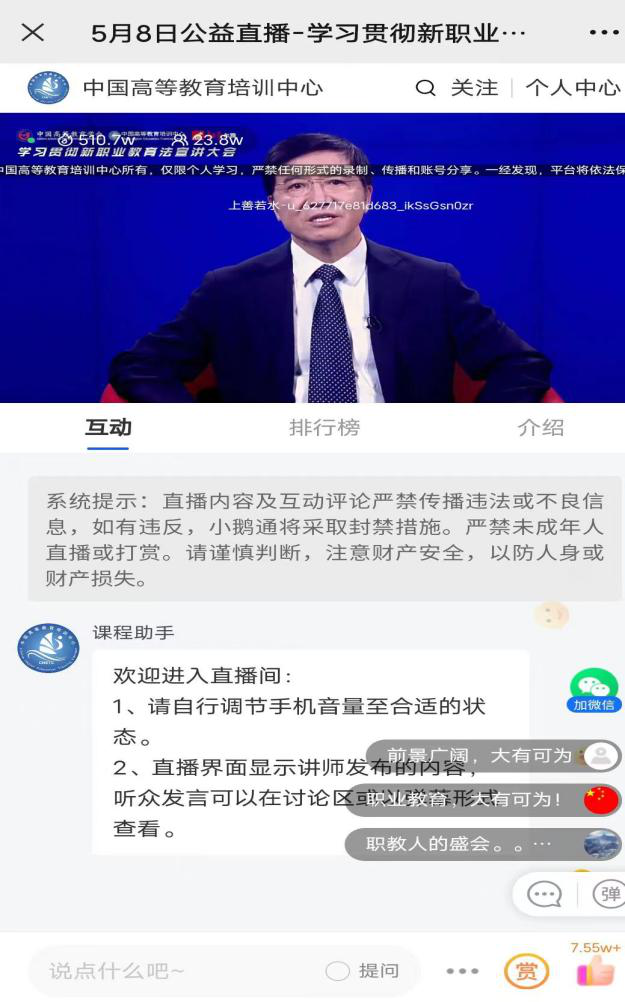
Task: Open more options next to 提问
Action: point(462,971)
